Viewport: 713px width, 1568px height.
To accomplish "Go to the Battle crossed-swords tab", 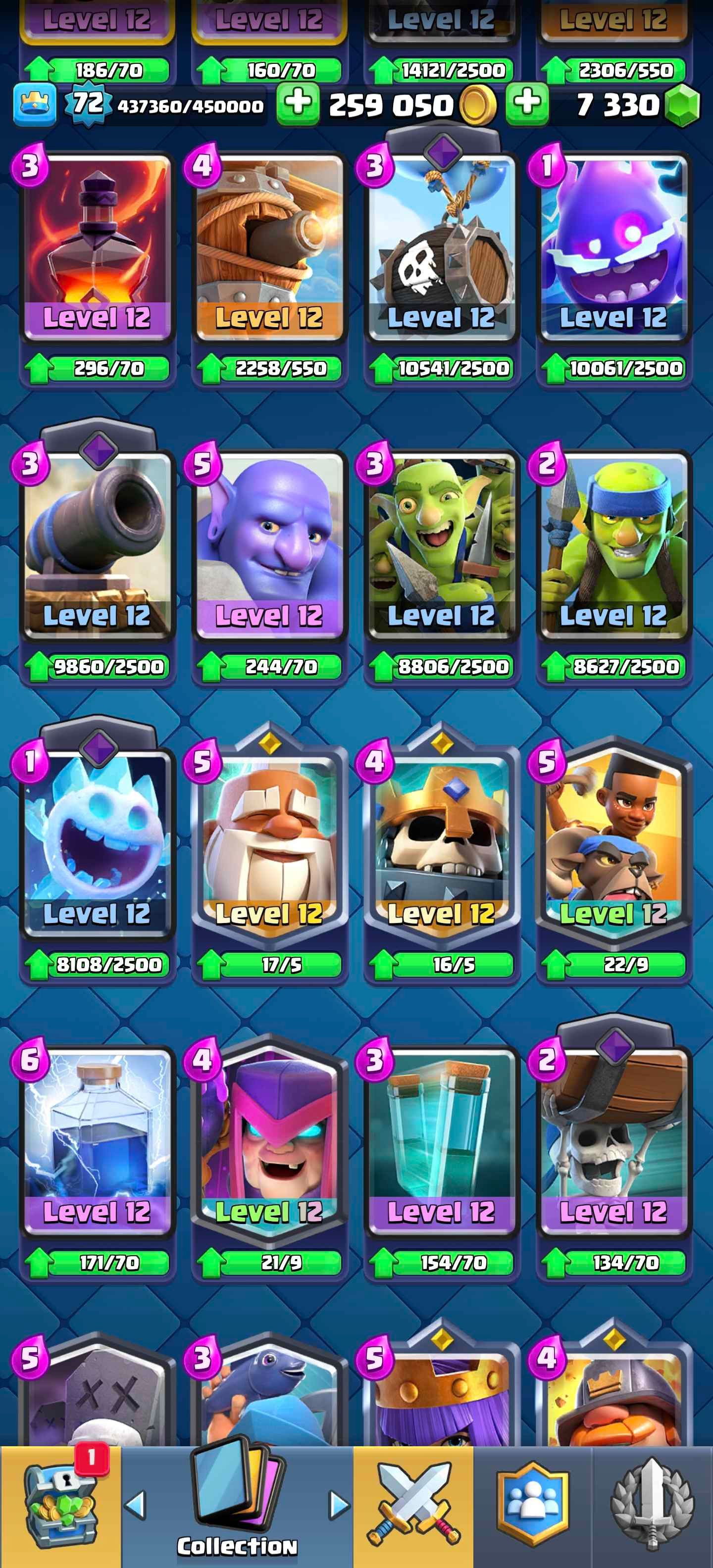I will point(413,1505).
